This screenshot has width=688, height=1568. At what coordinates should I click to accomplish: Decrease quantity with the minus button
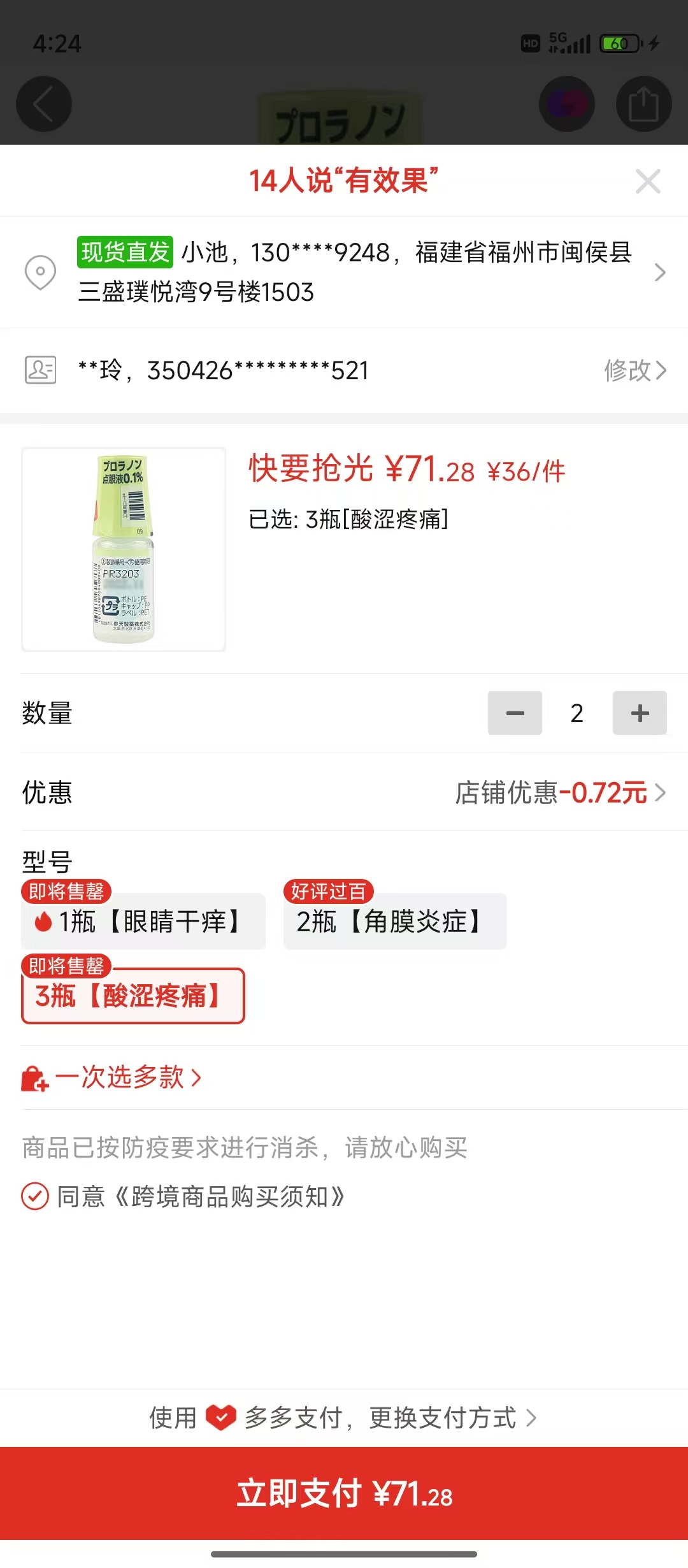point(515,713)
